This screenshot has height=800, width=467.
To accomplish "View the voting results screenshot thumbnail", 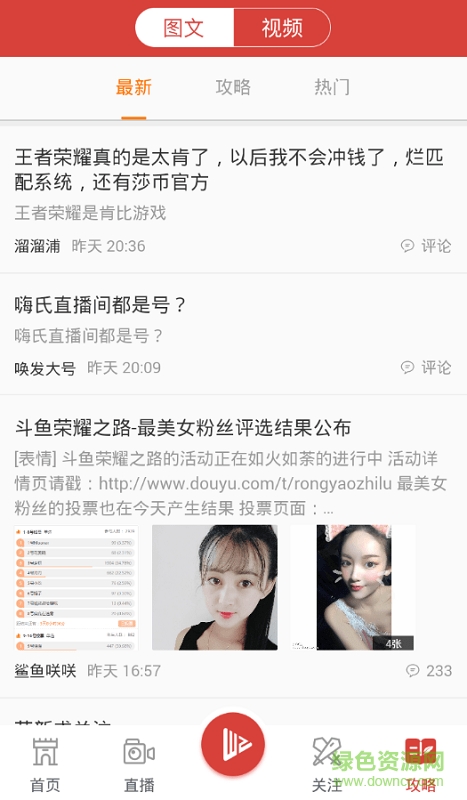I will 76,587.
